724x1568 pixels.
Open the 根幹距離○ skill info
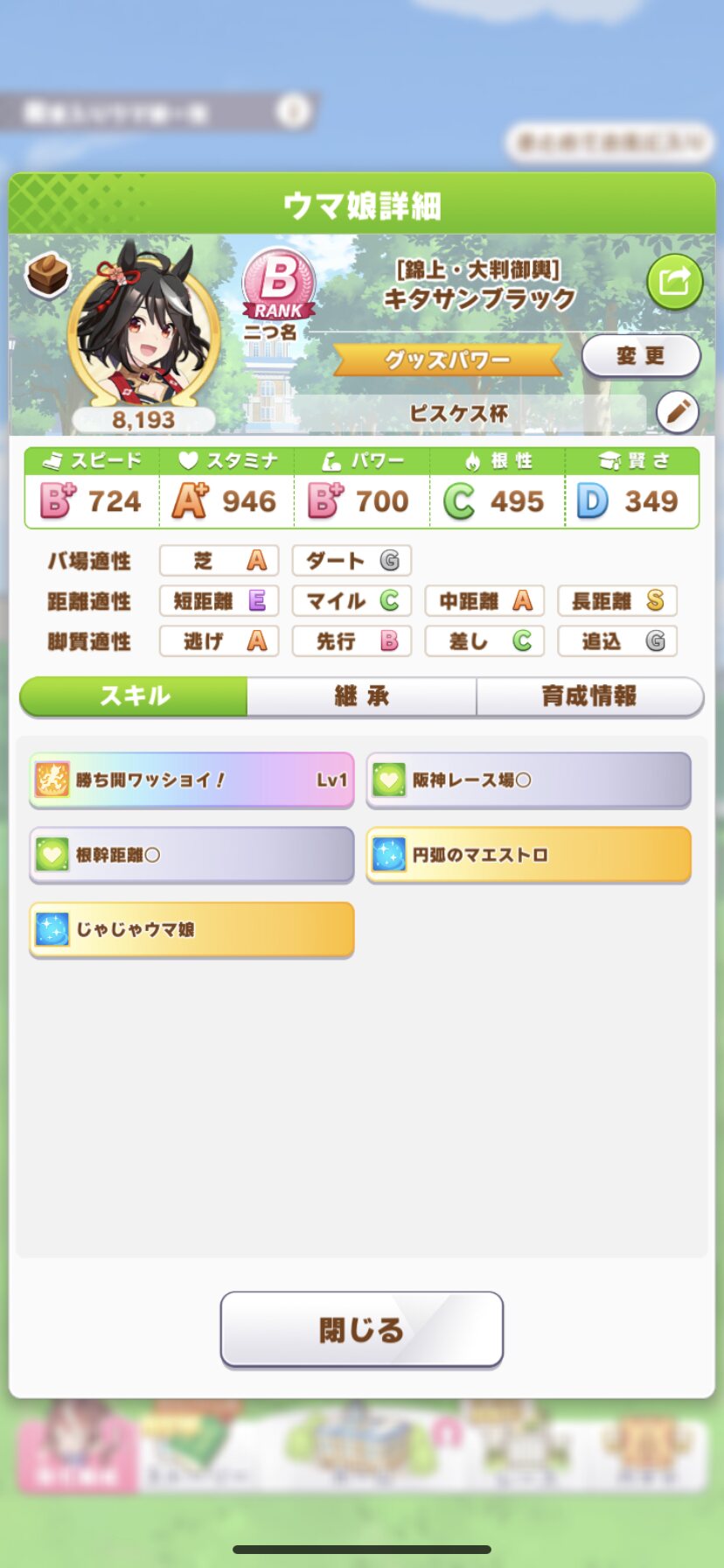(191, 855)
